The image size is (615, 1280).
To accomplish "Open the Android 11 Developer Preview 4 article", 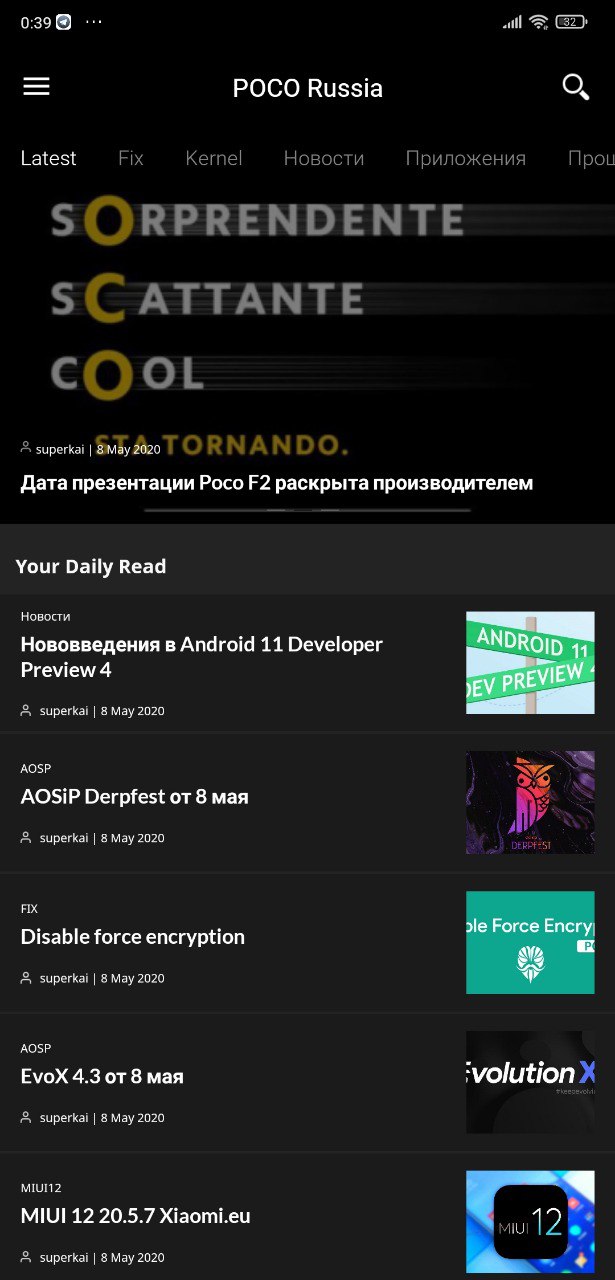I will (x=202, y=657).
